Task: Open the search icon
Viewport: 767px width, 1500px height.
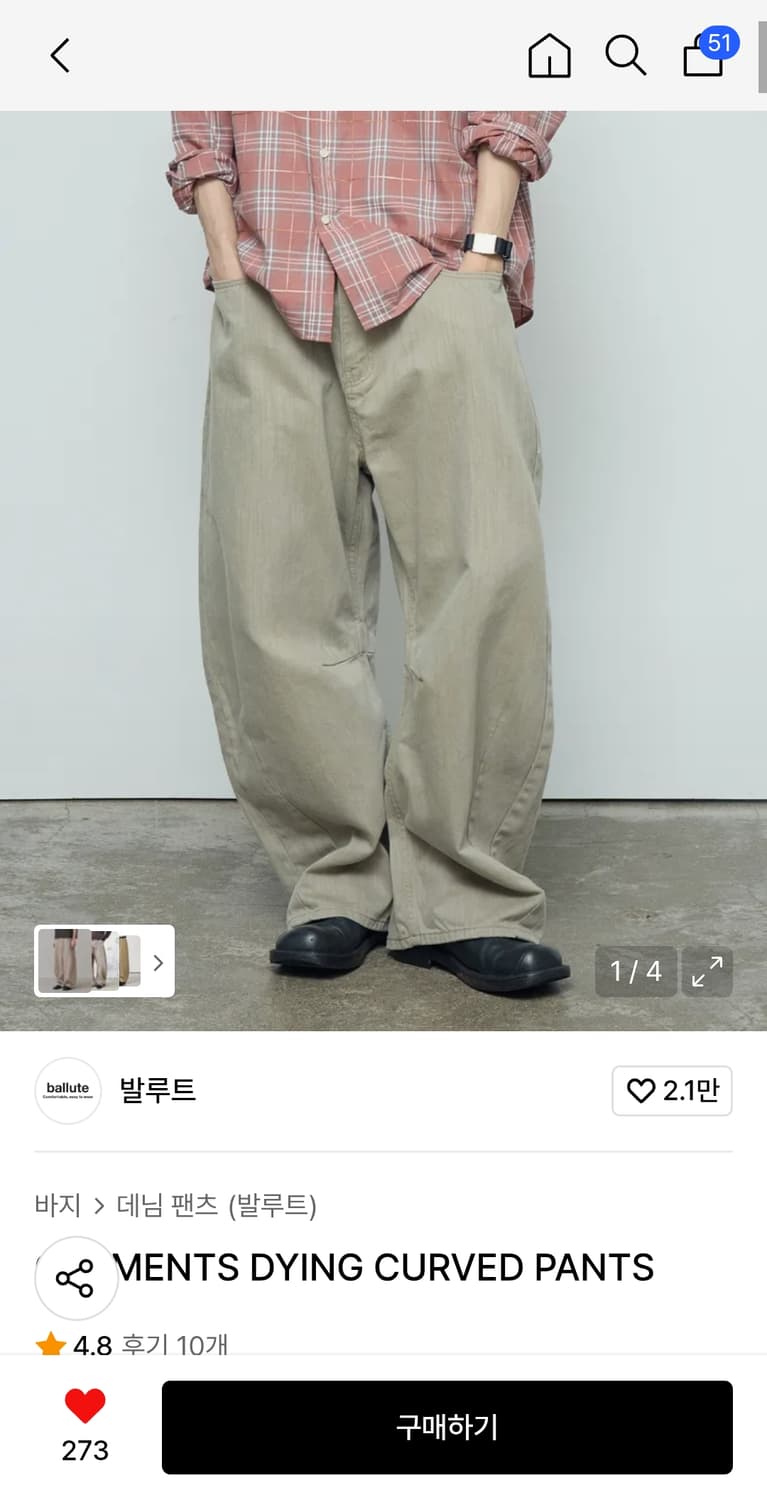Action: click(x=626, y=56)
